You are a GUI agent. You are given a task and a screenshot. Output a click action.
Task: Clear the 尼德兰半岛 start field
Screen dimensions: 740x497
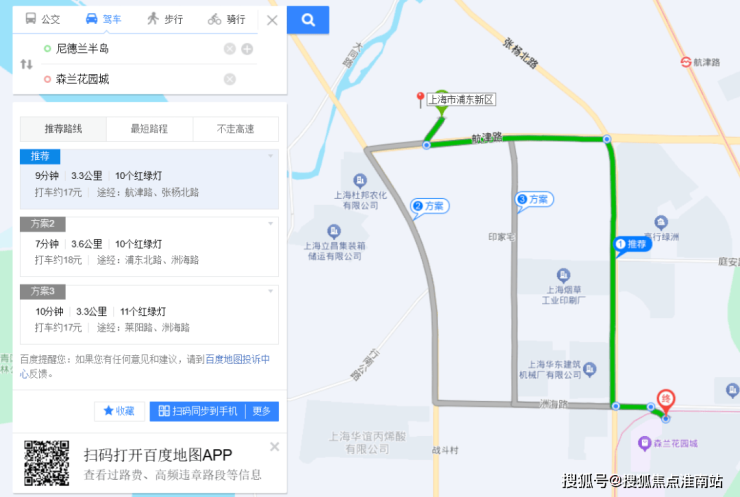[229, 49]
